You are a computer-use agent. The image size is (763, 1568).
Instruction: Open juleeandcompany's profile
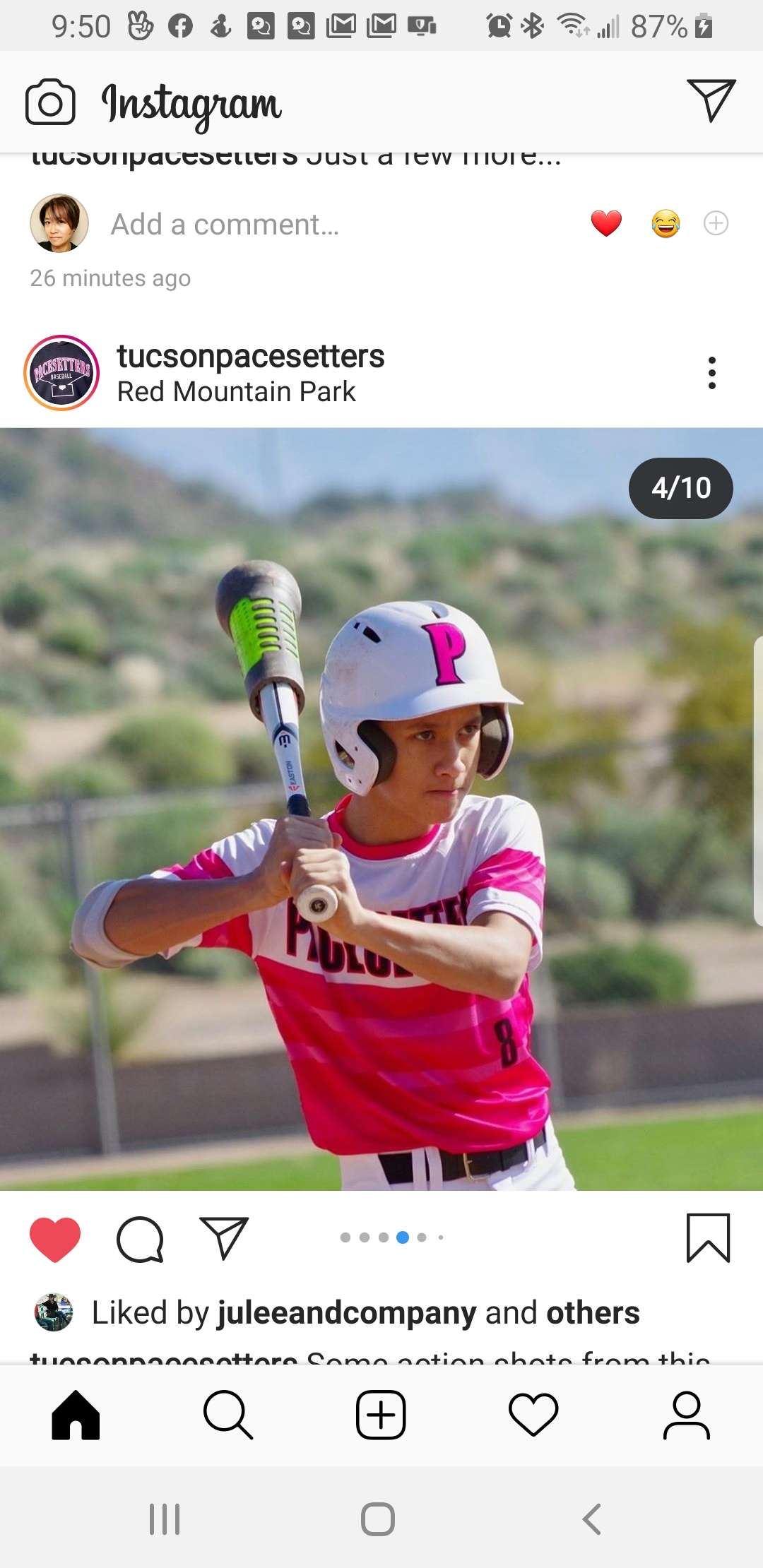pyautogui.click(x=347, y=1313)
